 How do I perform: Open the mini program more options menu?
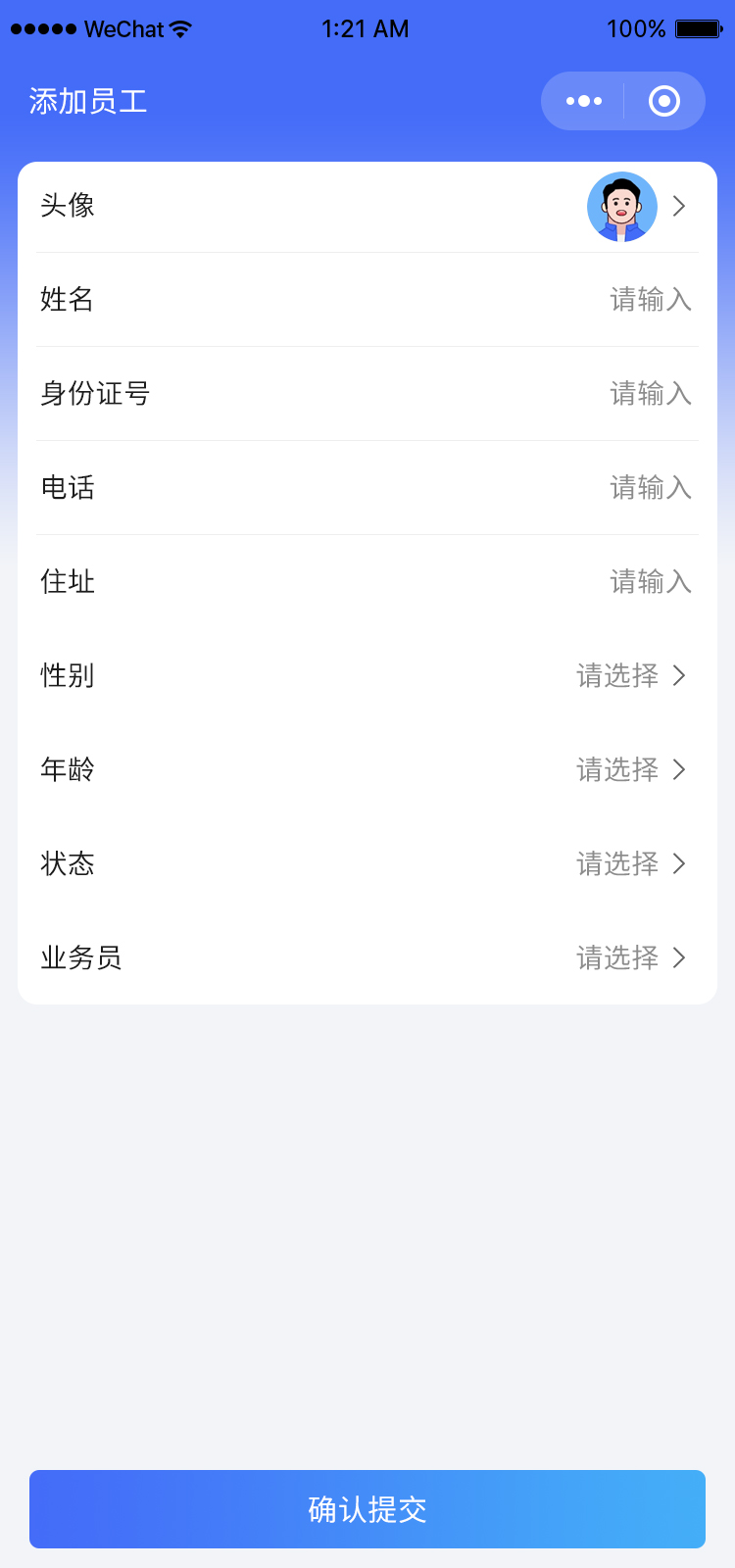(584, 101)
